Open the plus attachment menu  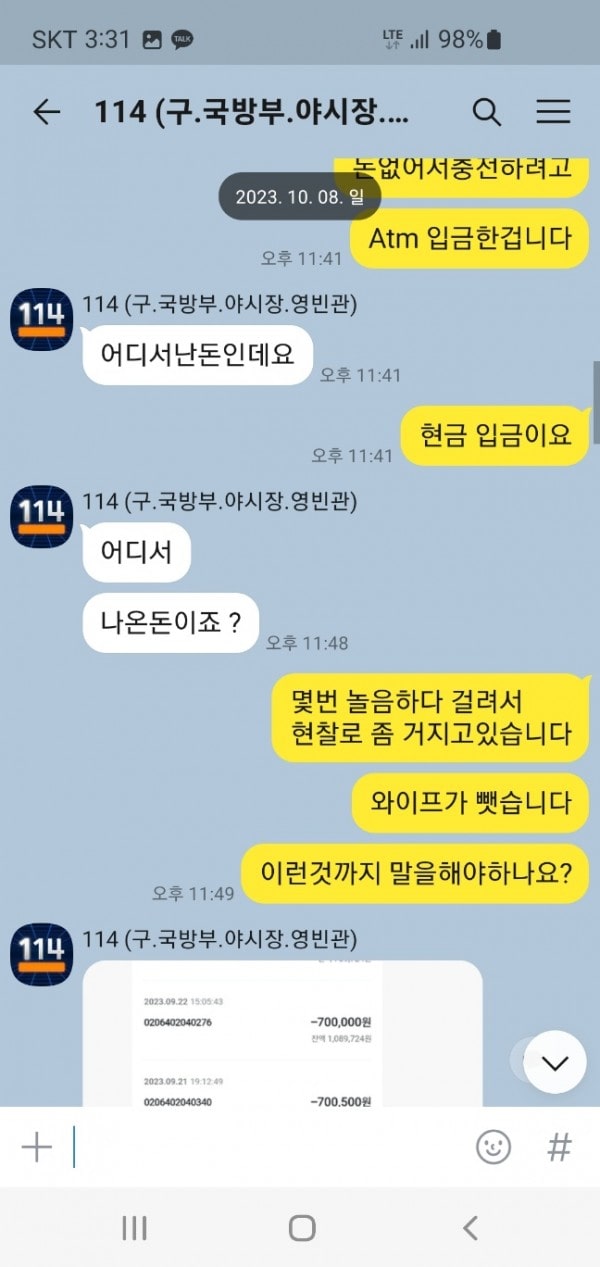[36, 1147]
